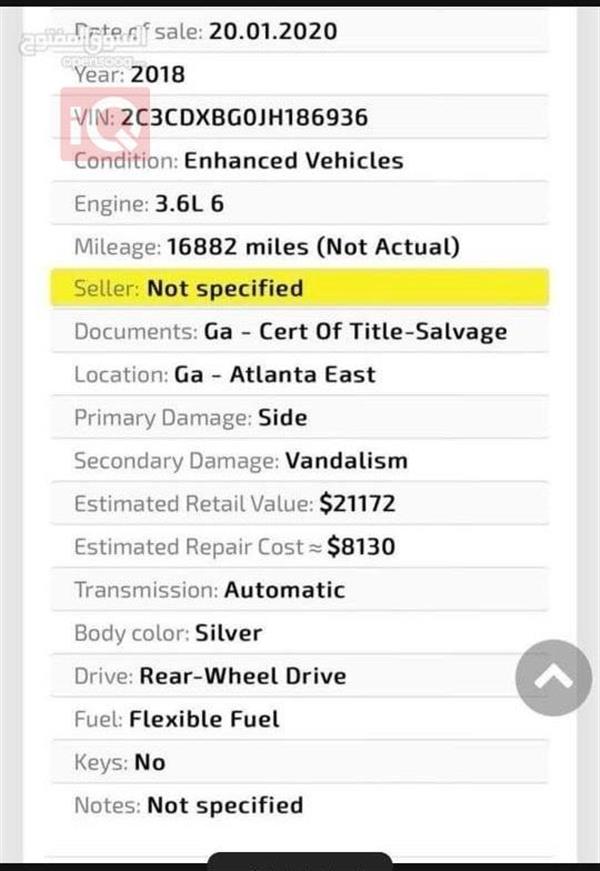Viewport: 600px width, 871px height.
Task: Tap the scroll-to-top arrow button
Action: point(553,679)
